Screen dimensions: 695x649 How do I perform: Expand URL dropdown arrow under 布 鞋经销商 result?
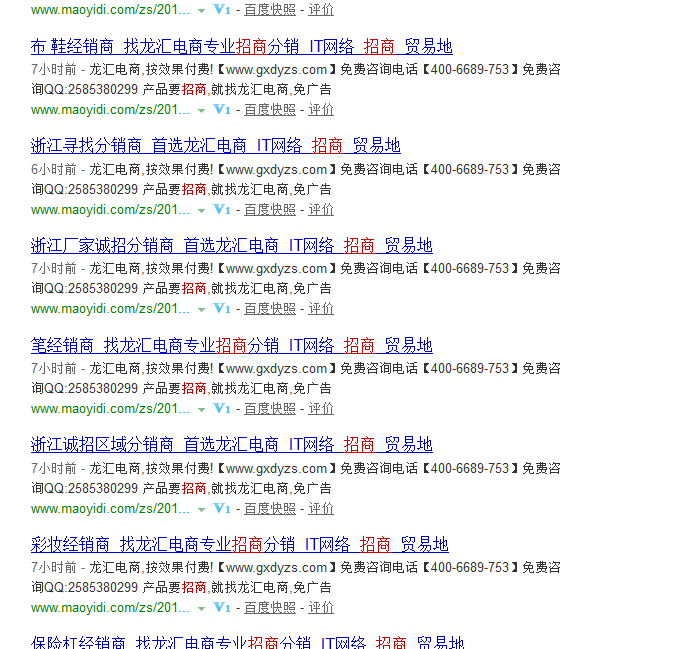coord(201,110)
